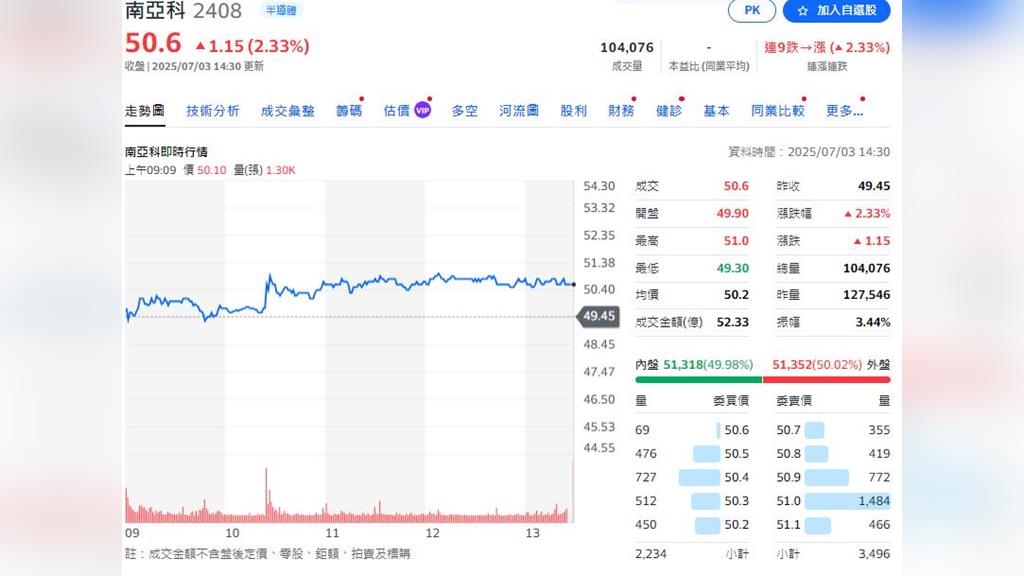The height and width of the screenshot is (576, 1024).
Task: View the 河流圖 tab
Action: pyautogui.click(x=519, y=111)
